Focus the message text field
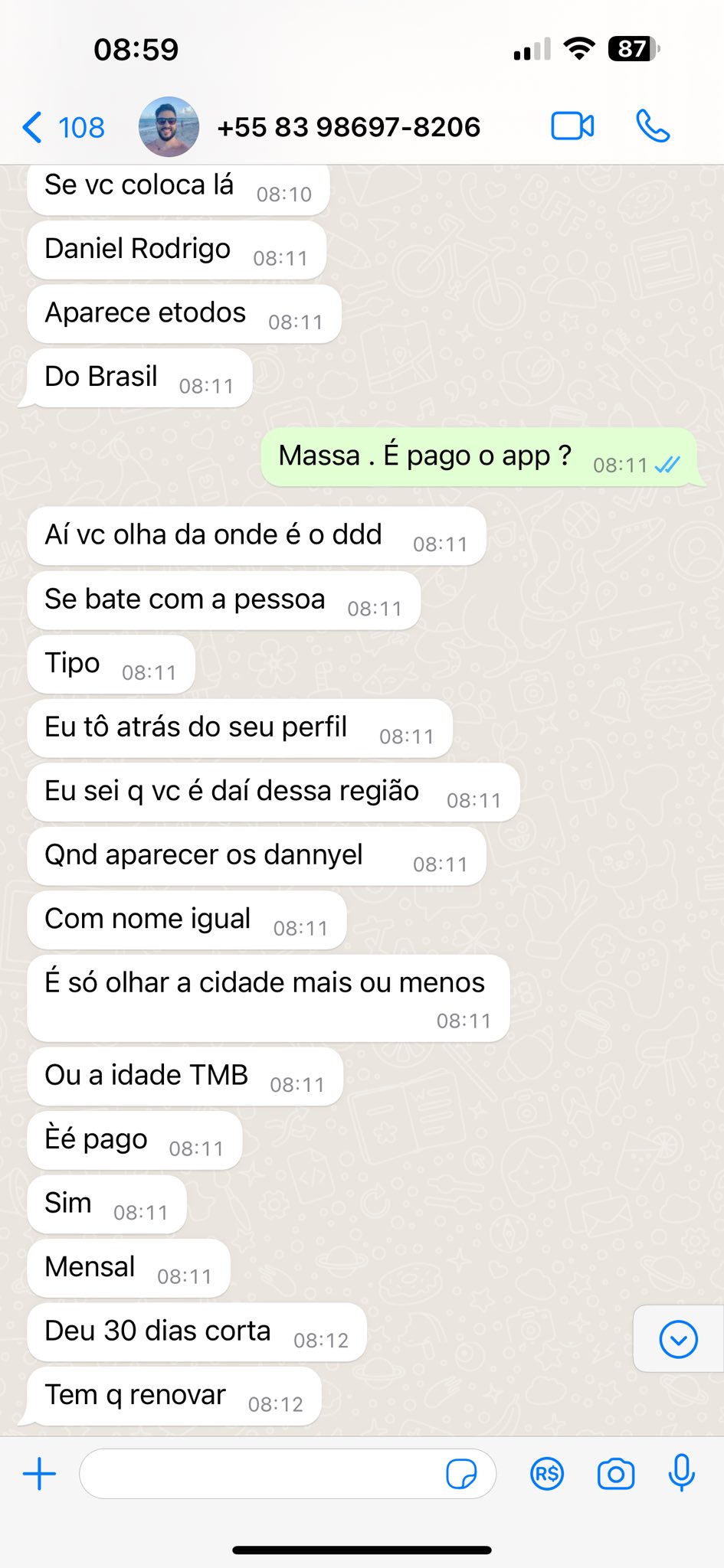724x1568 pixels. click(260, 1474)
